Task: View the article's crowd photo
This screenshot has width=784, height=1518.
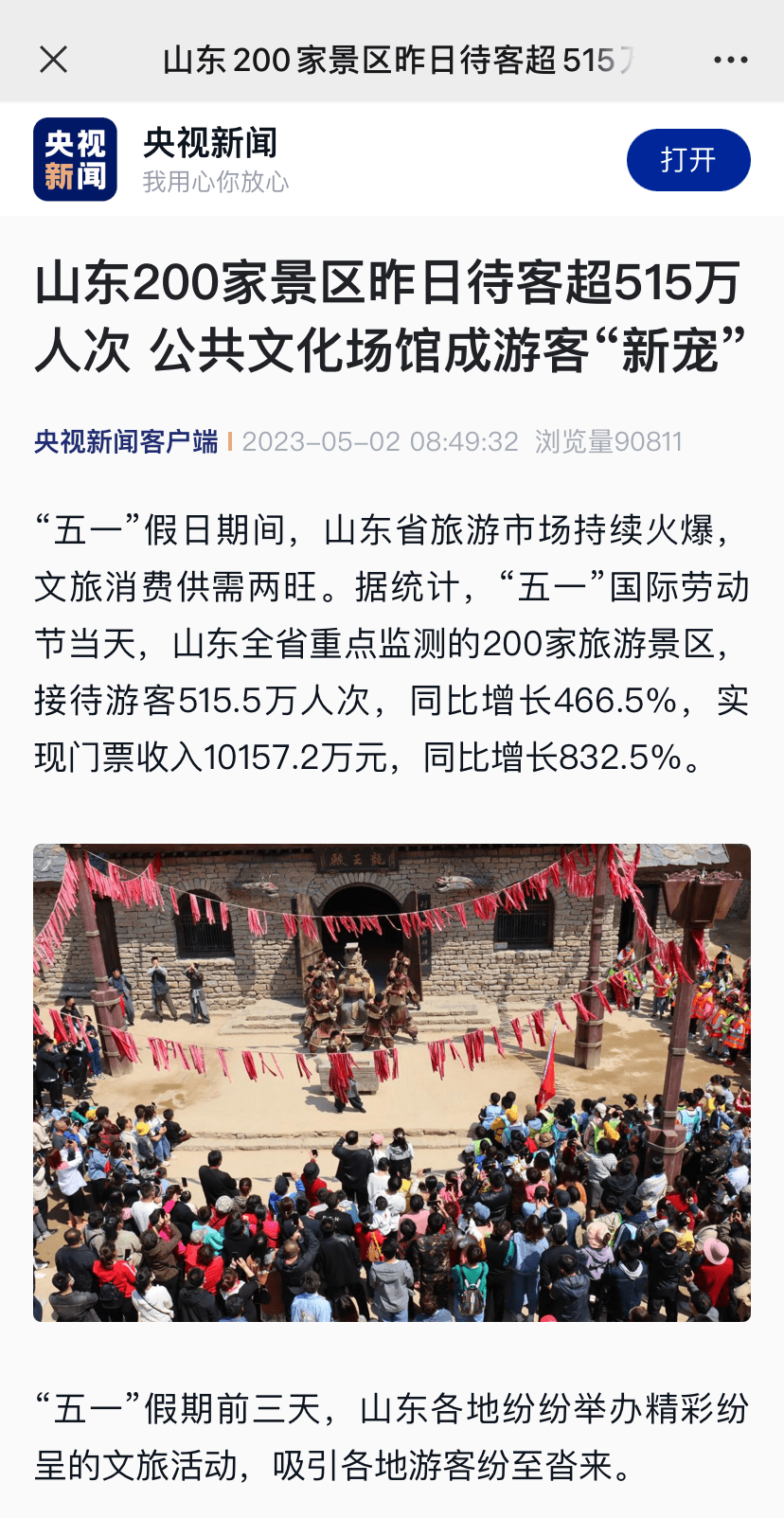Action: 392,1081
